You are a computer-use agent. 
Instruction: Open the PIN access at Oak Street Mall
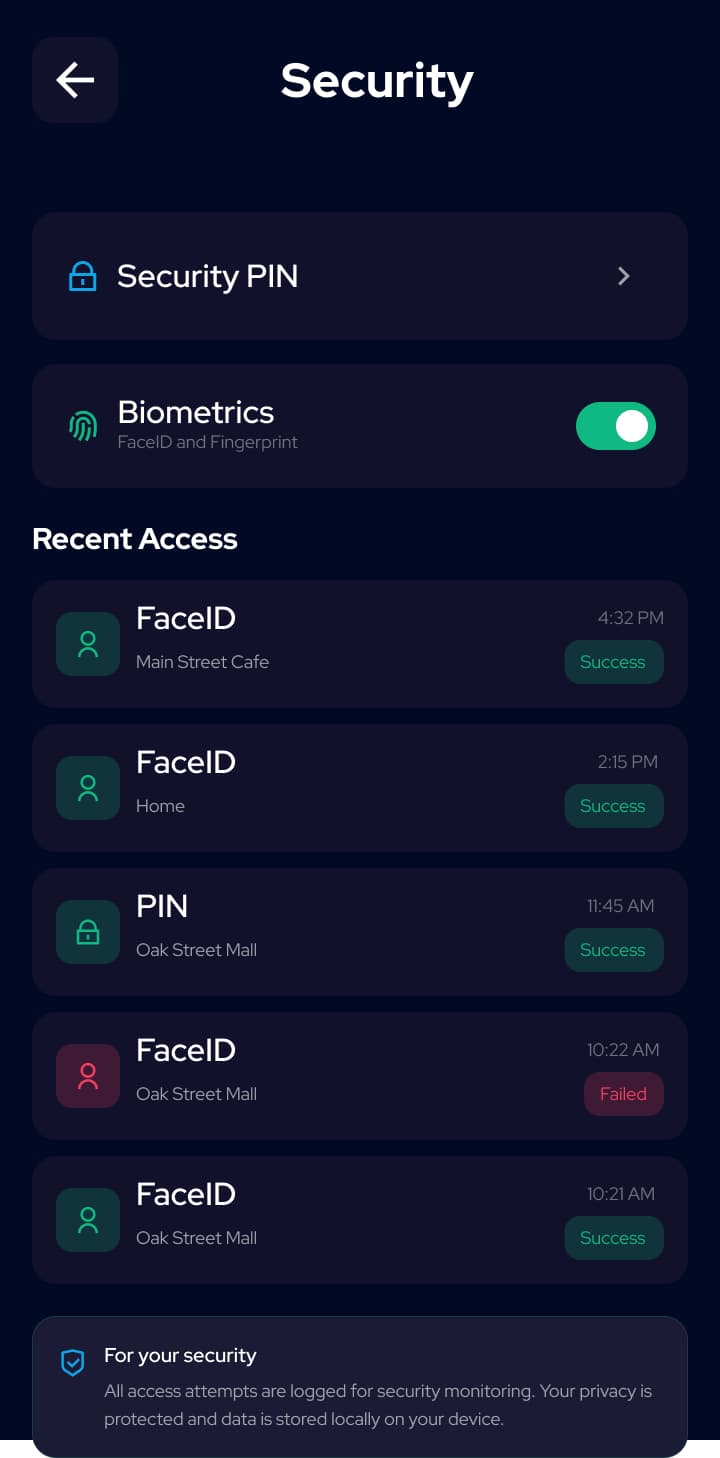pos(360,932)
